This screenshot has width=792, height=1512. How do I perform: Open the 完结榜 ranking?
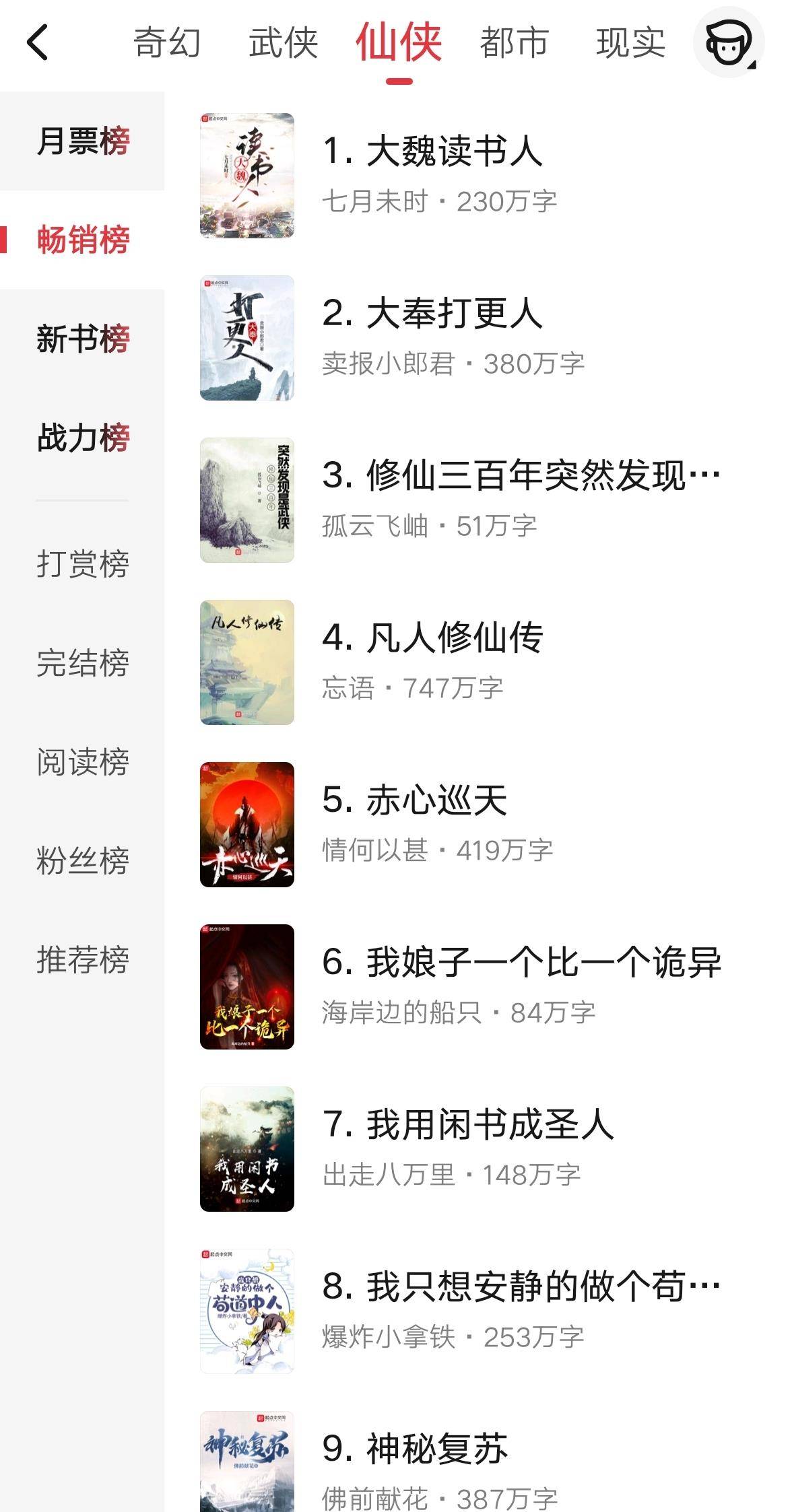tap(83, 663)
